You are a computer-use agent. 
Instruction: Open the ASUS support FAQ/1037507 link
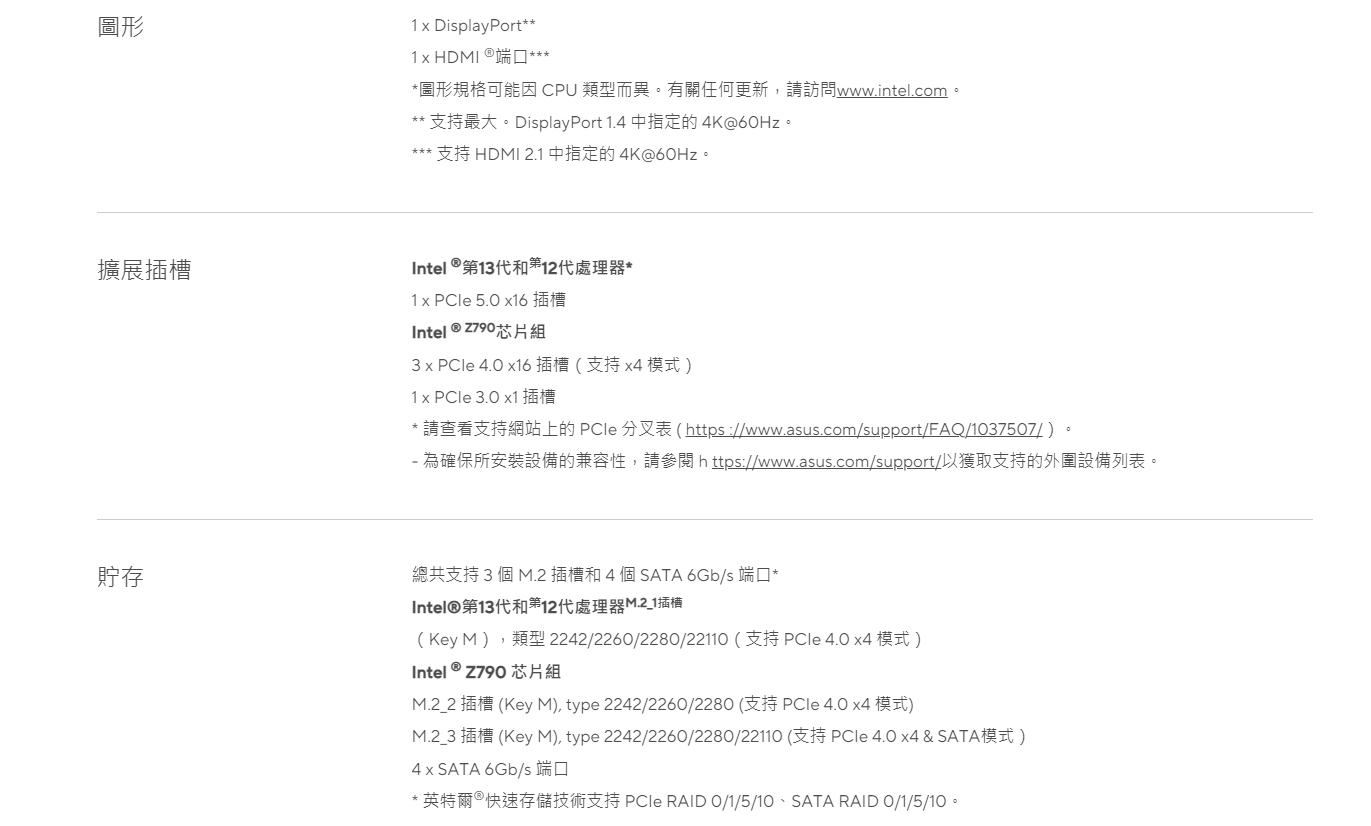point(864,429)
